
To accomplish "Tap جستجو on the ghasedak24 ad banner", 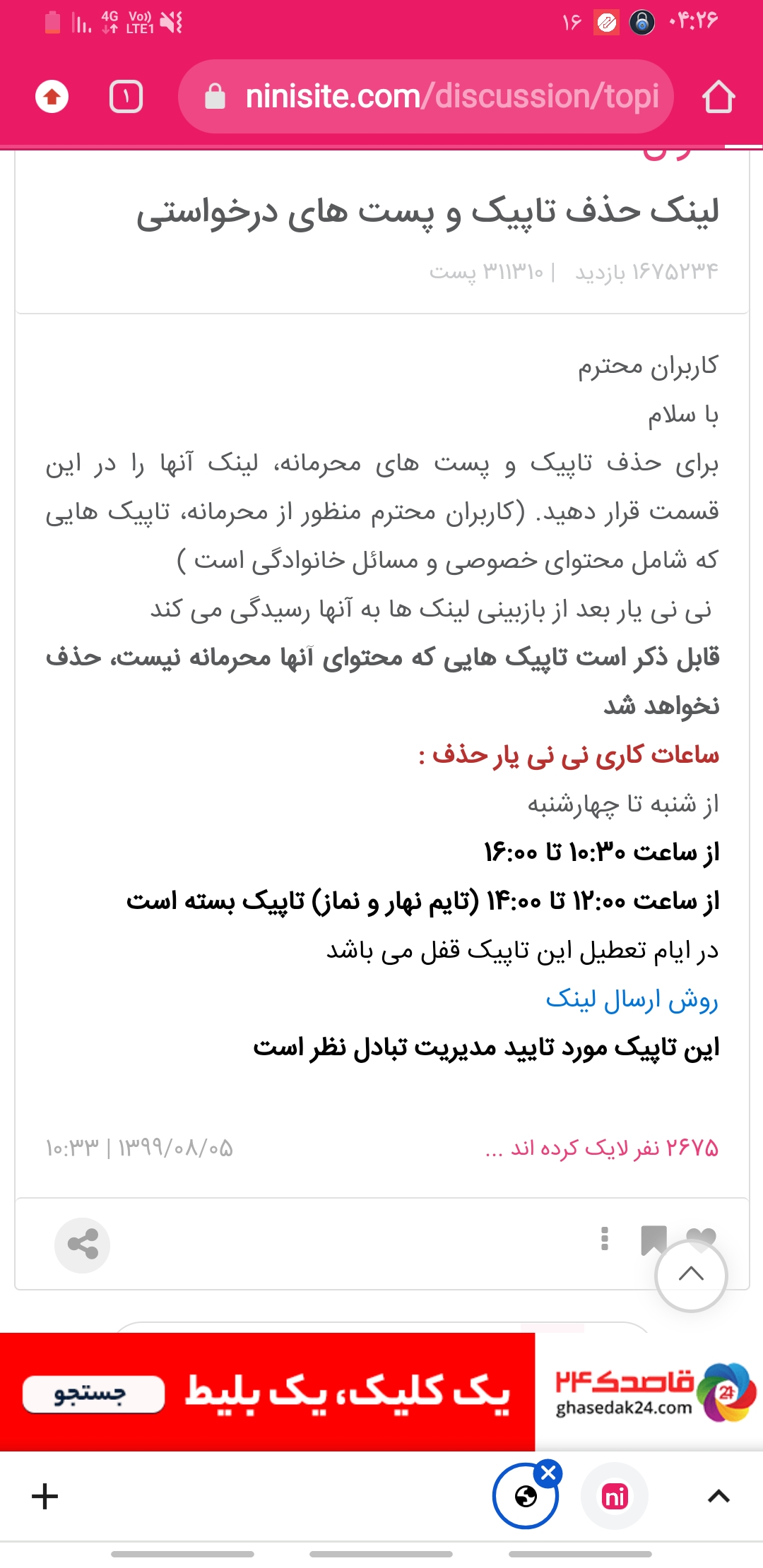I will [93, 1394].
